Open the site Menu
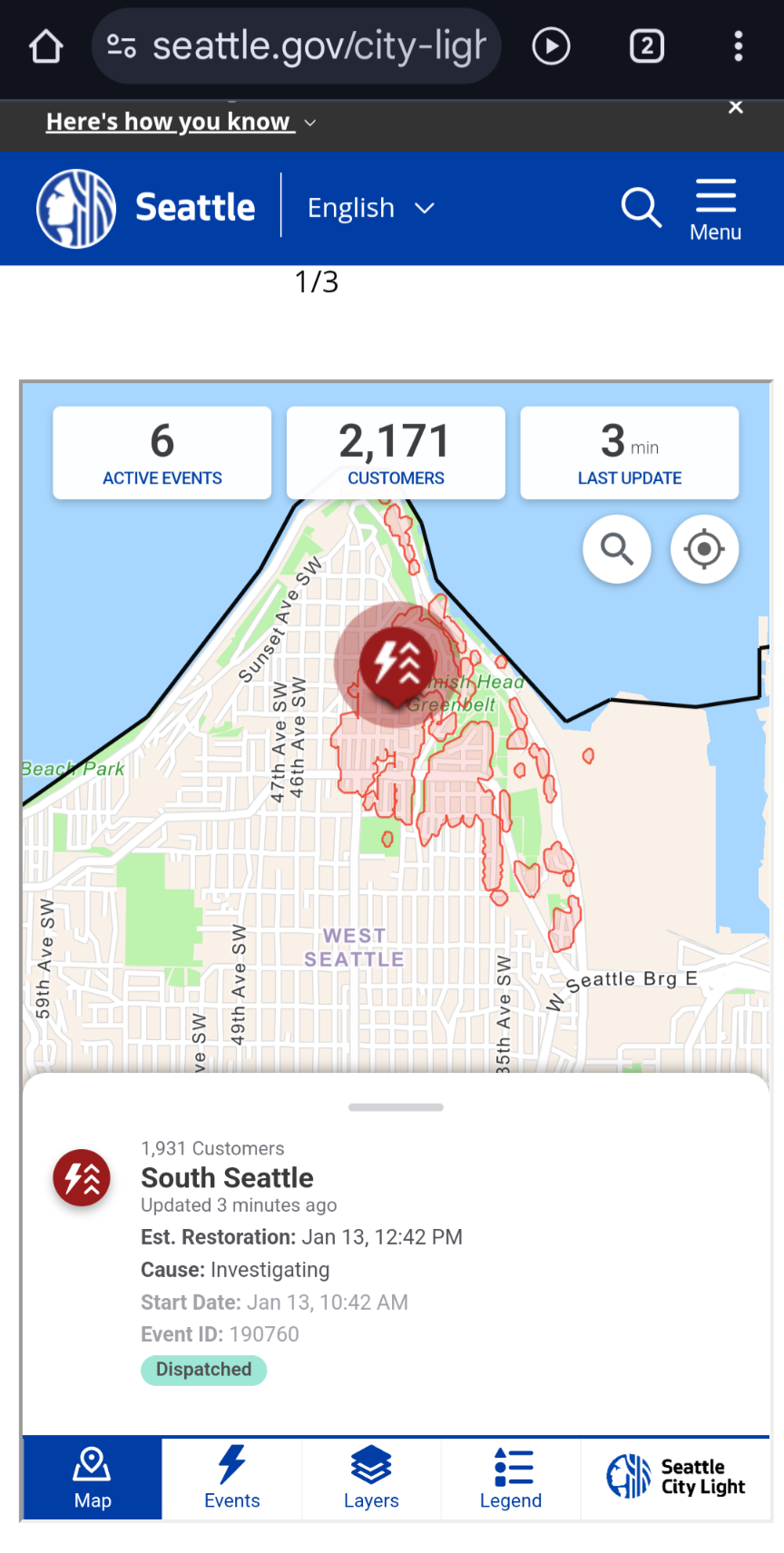784x1553 pixels. pos(715,210)
